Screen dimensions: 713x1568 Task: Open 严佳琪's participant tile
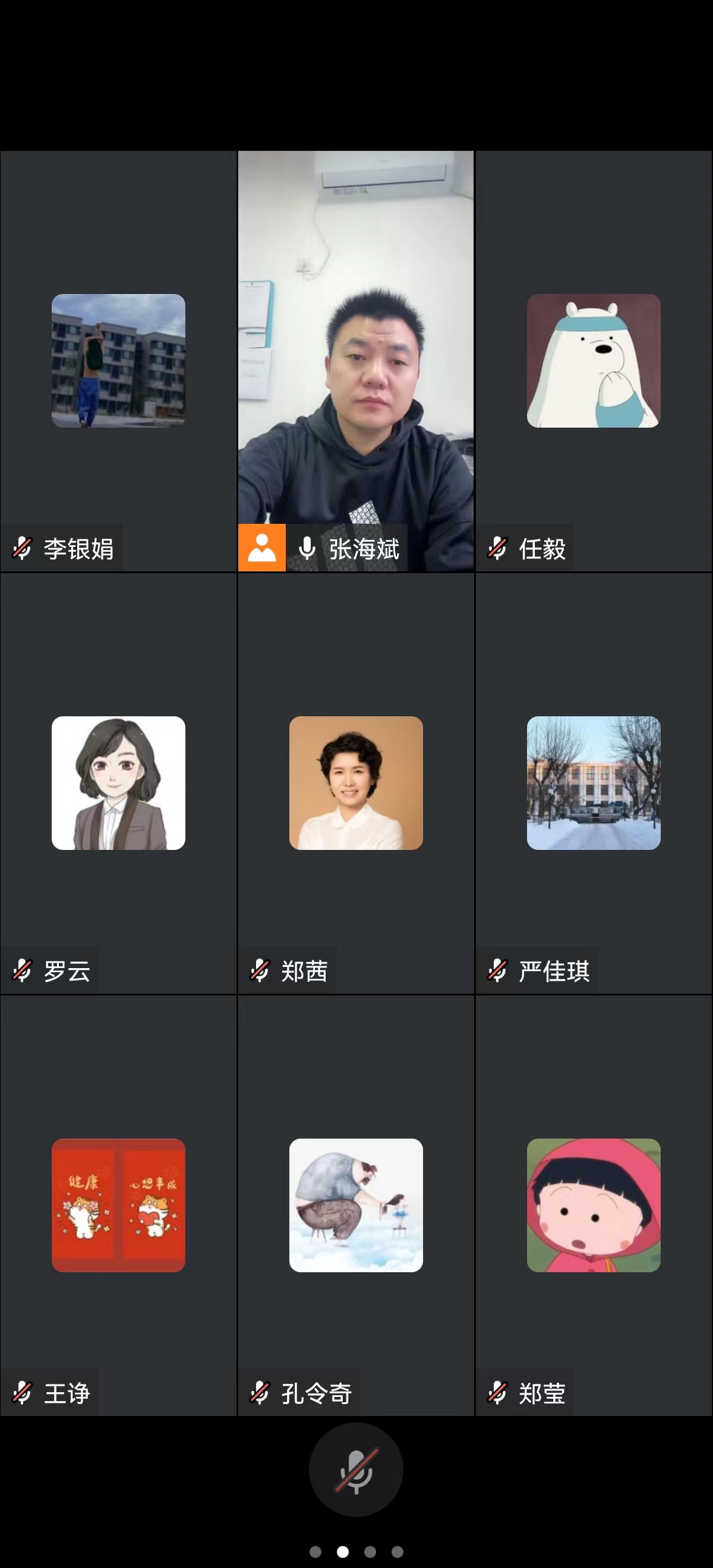click(593, 783)
